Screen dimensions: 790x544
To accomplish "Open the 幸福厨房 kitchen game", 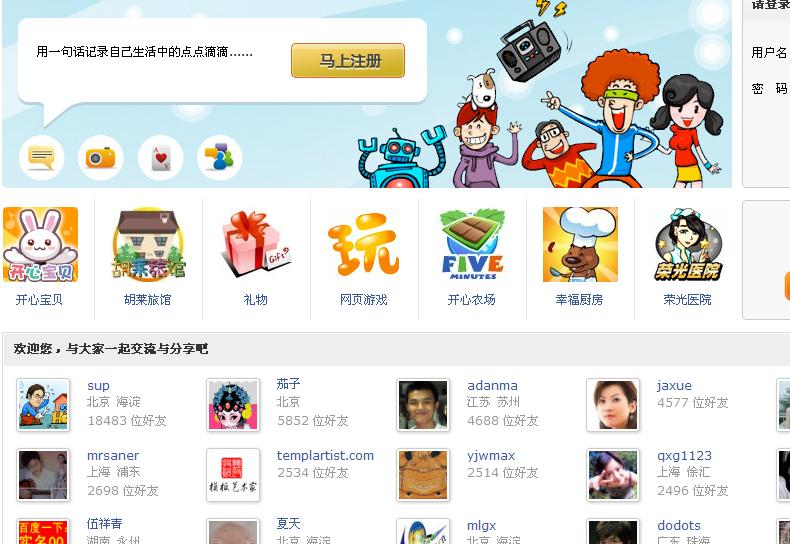I will tap(580, 245).
